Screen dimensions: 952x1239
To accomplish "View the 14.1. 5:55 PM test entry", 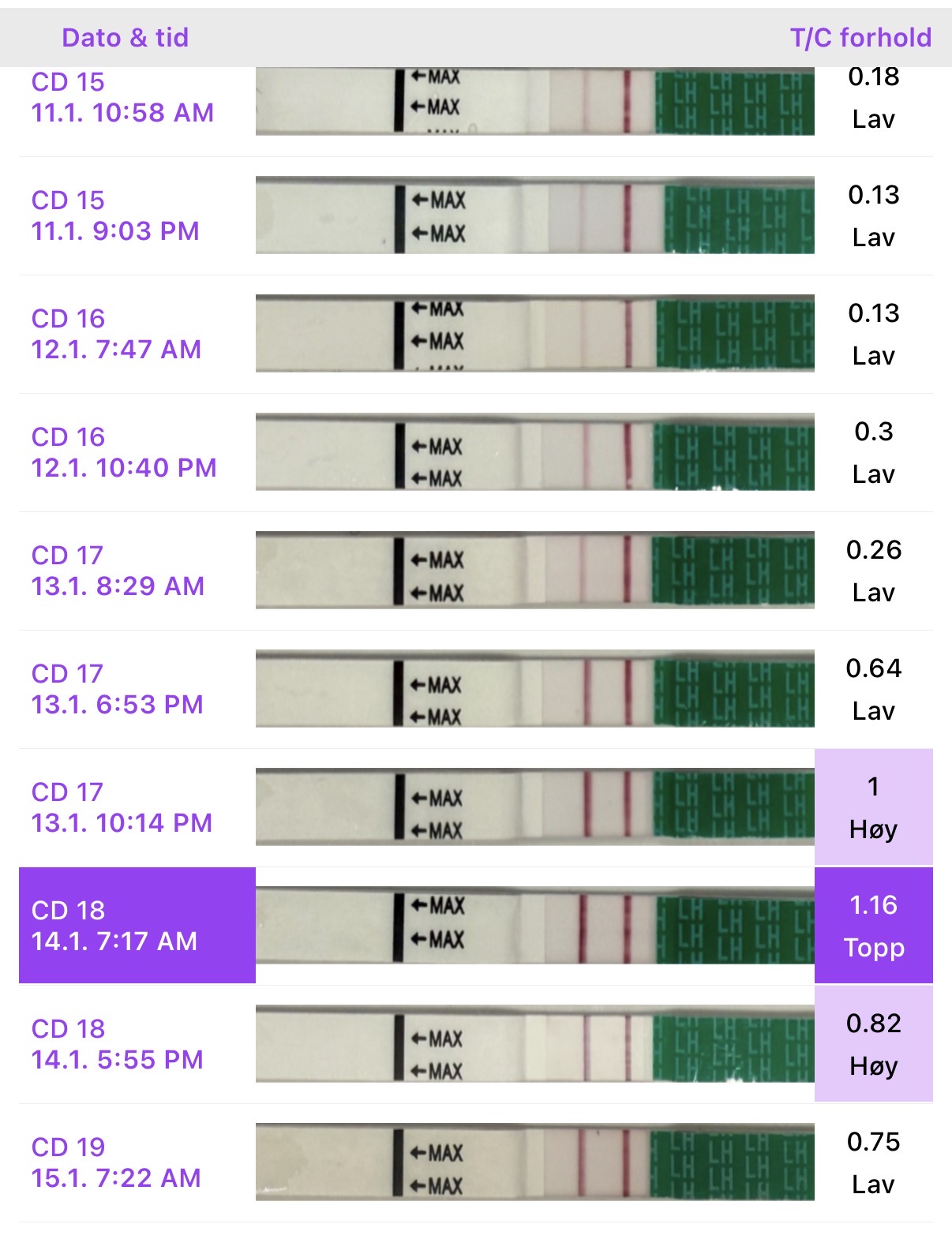I will pyautogui.click(x=118, y=1044).
